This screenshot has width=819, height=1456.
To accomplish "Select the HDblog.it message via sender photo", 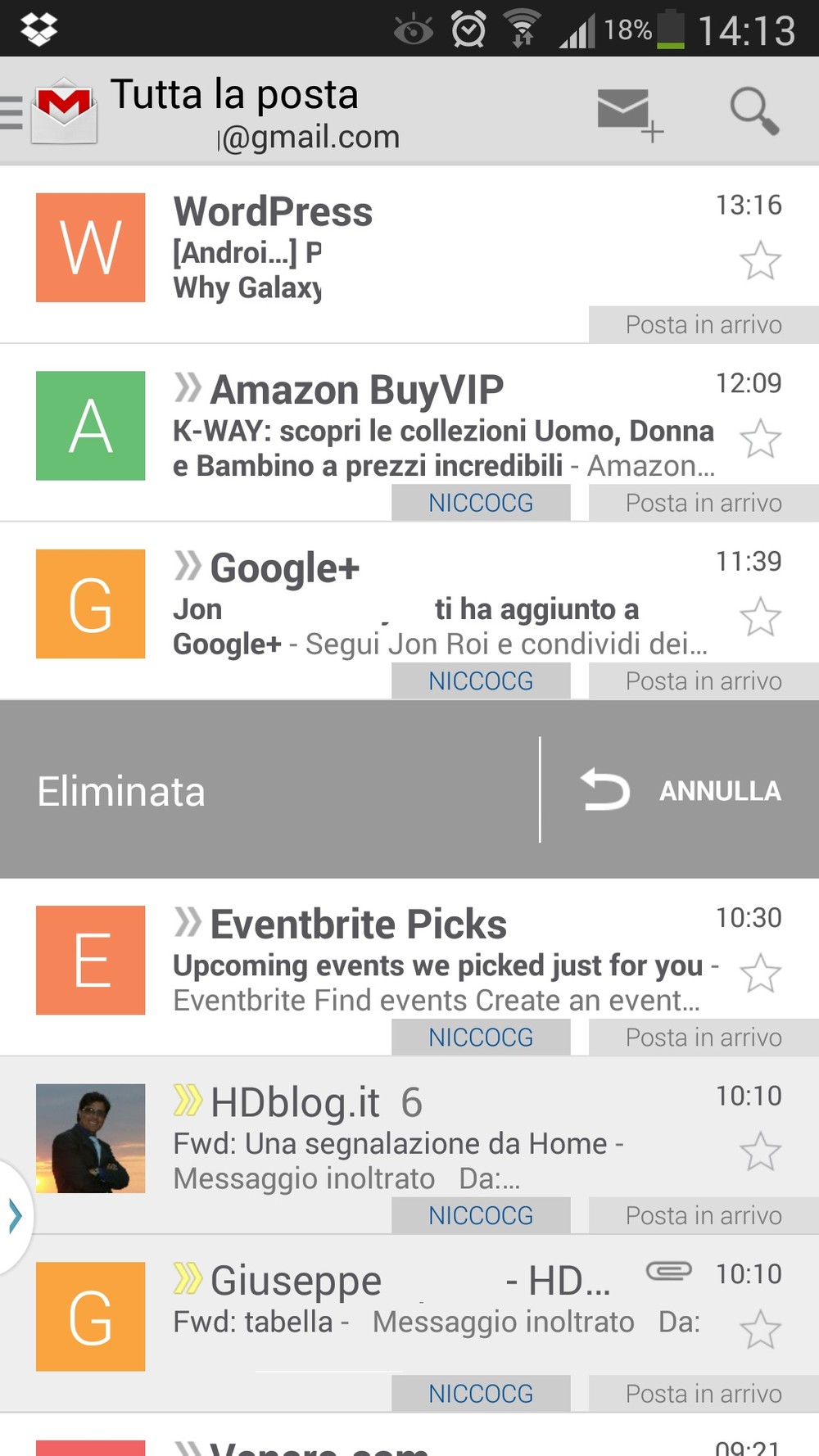I will 90,1138.
